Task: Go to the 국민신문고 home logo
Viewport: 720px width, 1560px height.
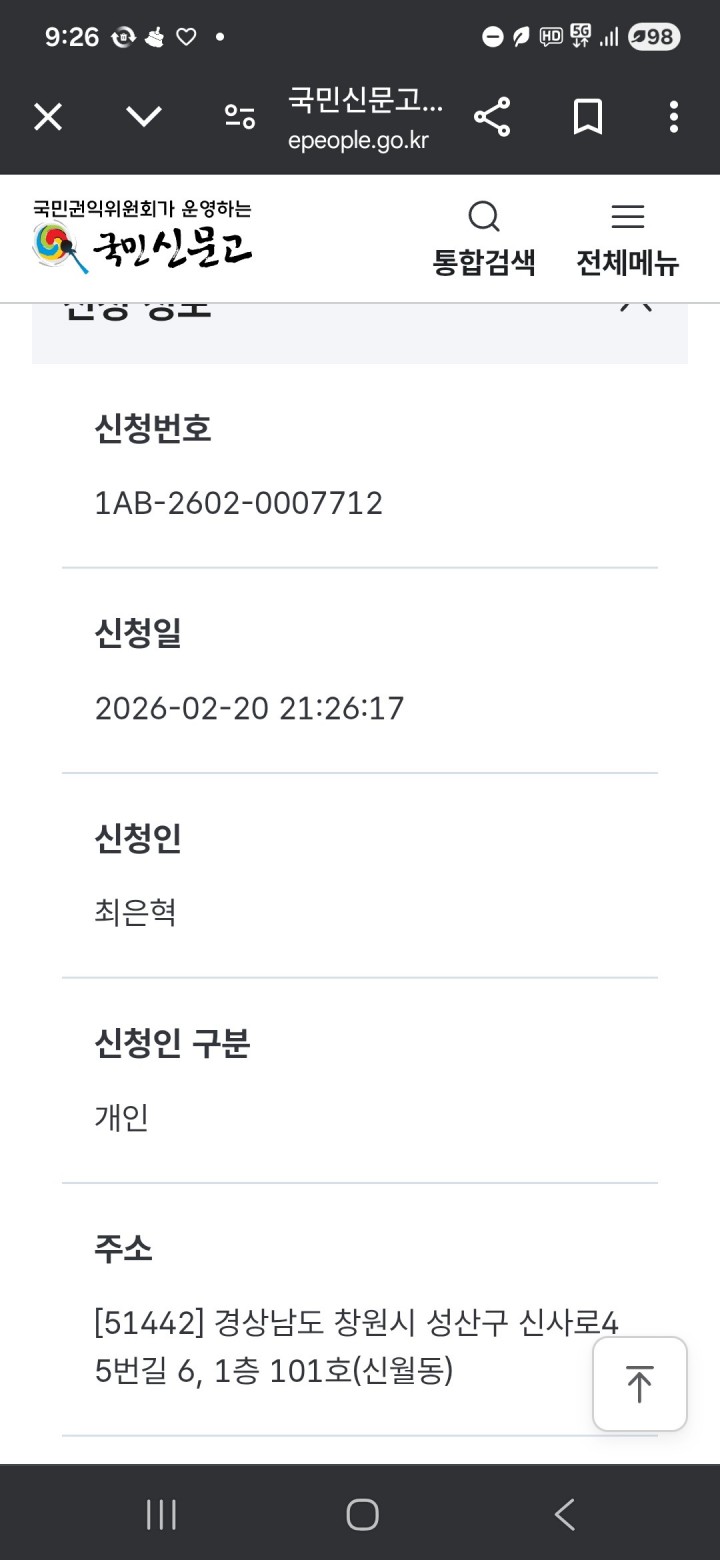Action: pyautogui.click(x=142, y=238)
